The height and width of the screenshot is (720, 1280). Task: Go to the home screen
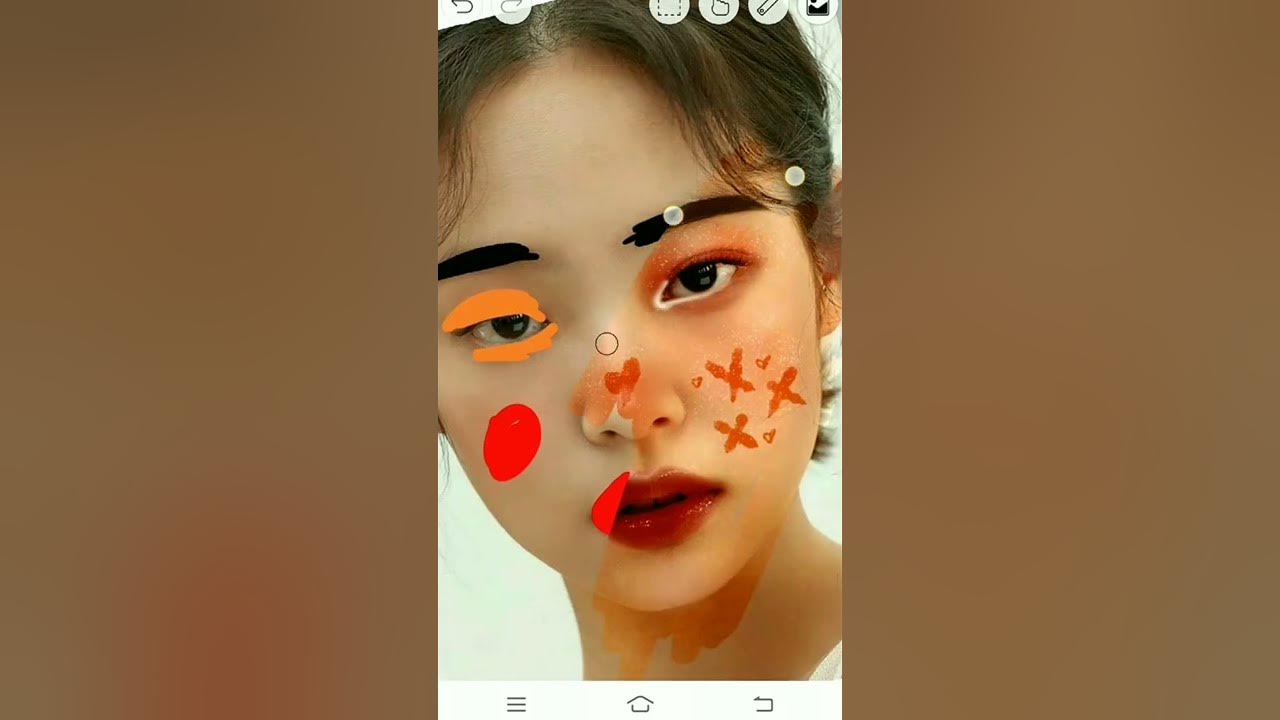(x=640, y=704)
